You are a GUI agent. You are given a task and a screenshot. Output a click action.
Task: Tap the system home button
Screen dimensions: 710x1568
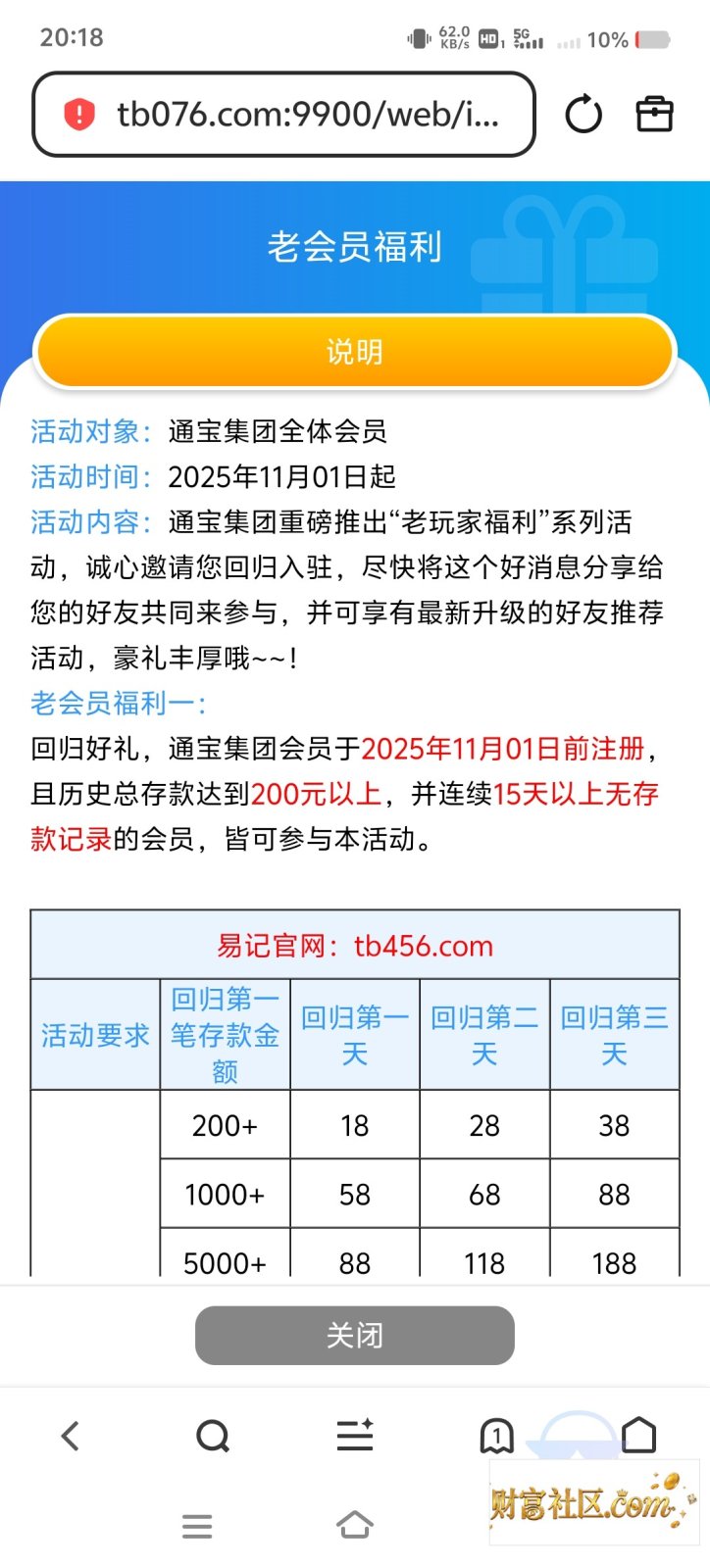(x=355, y=1526)
